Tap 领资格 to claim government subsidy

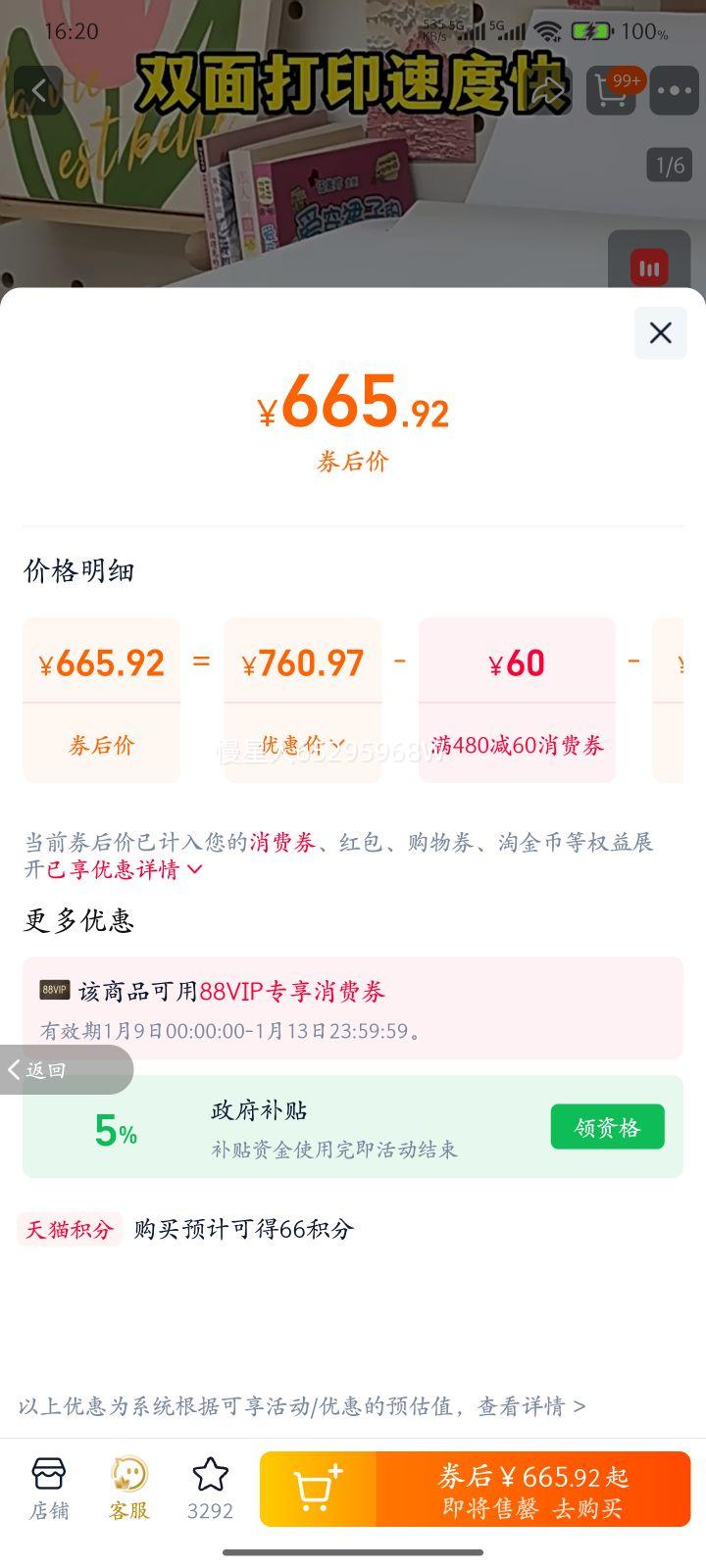click(607, 1126)
